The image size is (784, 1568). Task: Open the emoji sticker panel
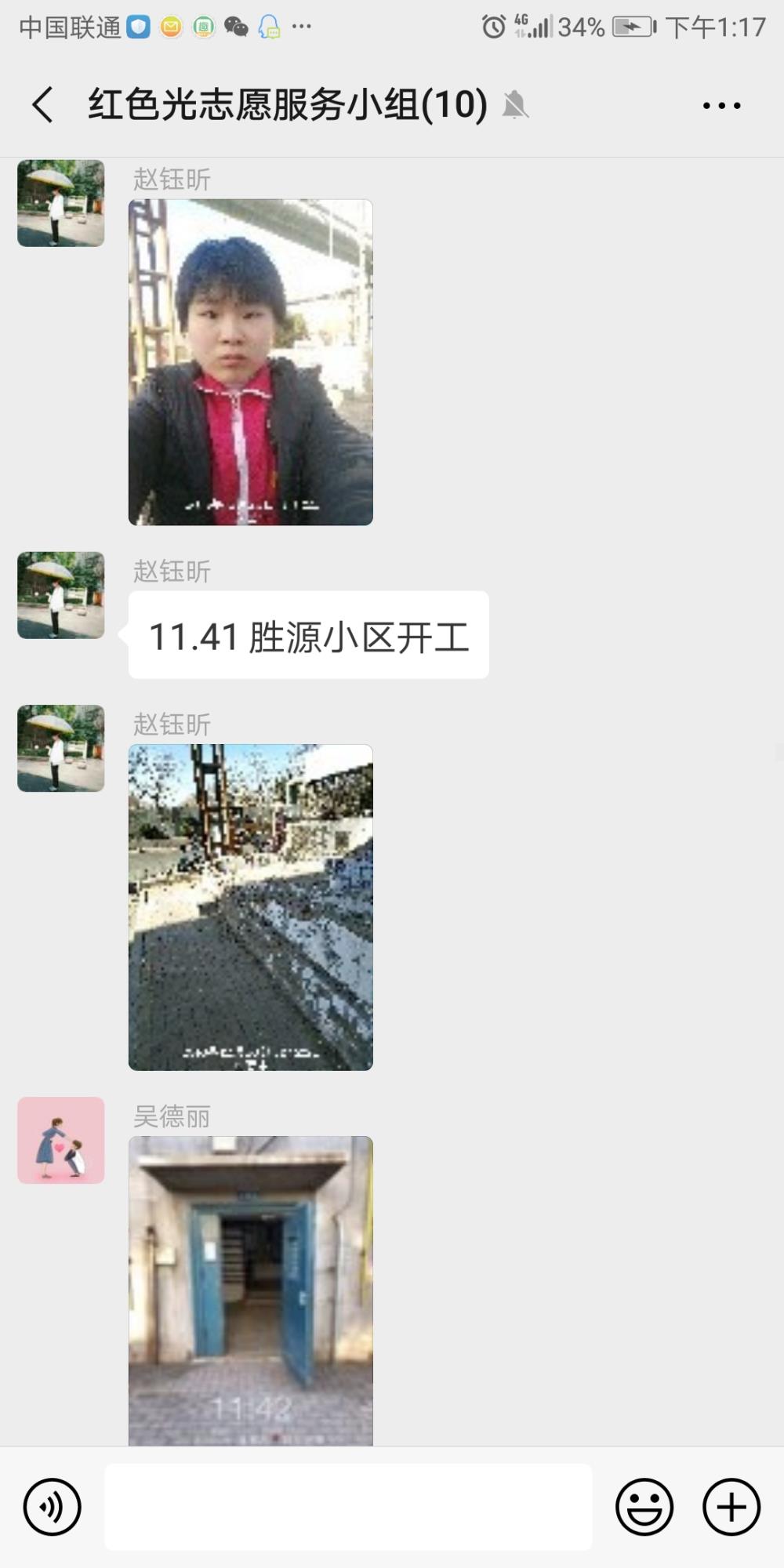644,1507
